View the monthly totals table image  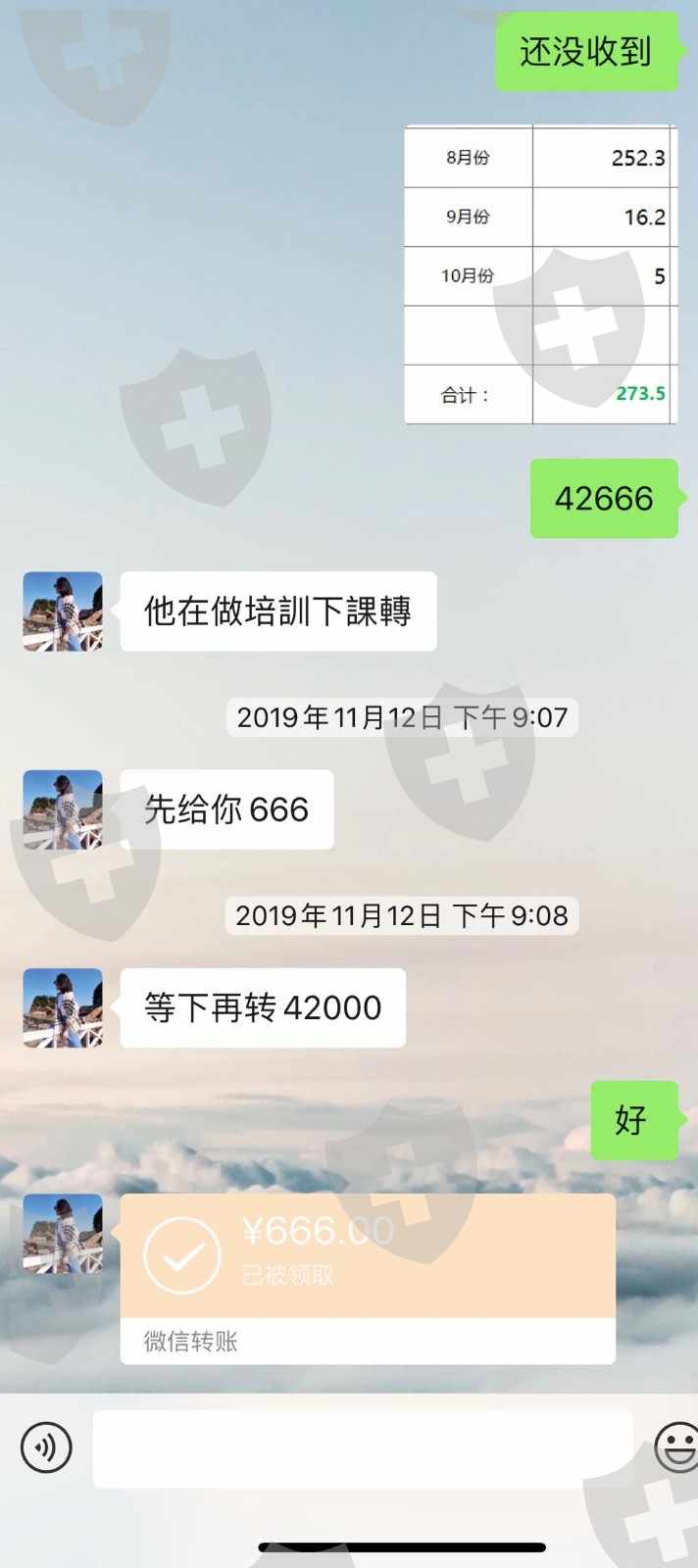(540, 274)
